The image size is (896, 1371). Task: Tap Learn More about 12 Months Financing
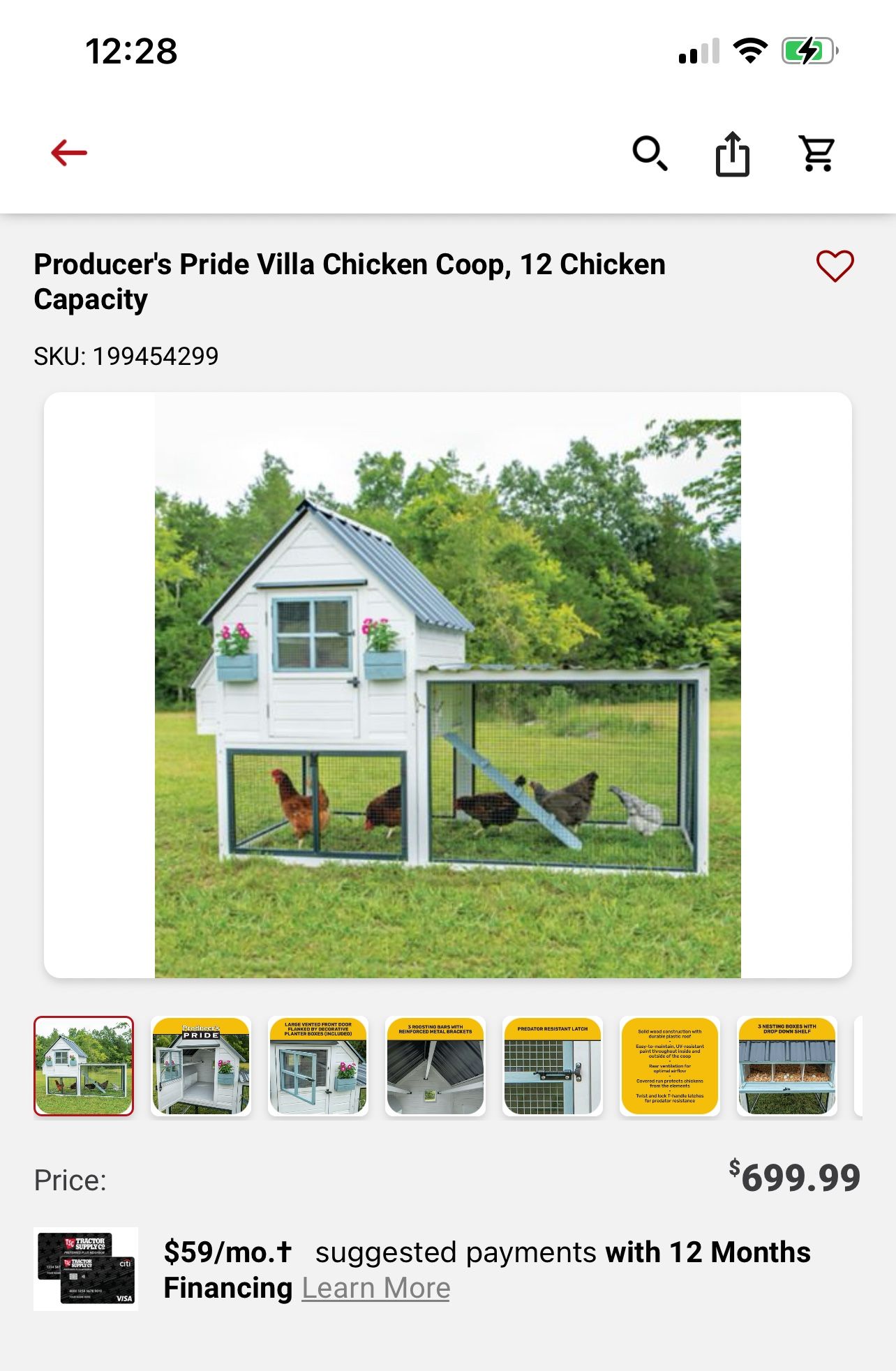[376, 1288]
